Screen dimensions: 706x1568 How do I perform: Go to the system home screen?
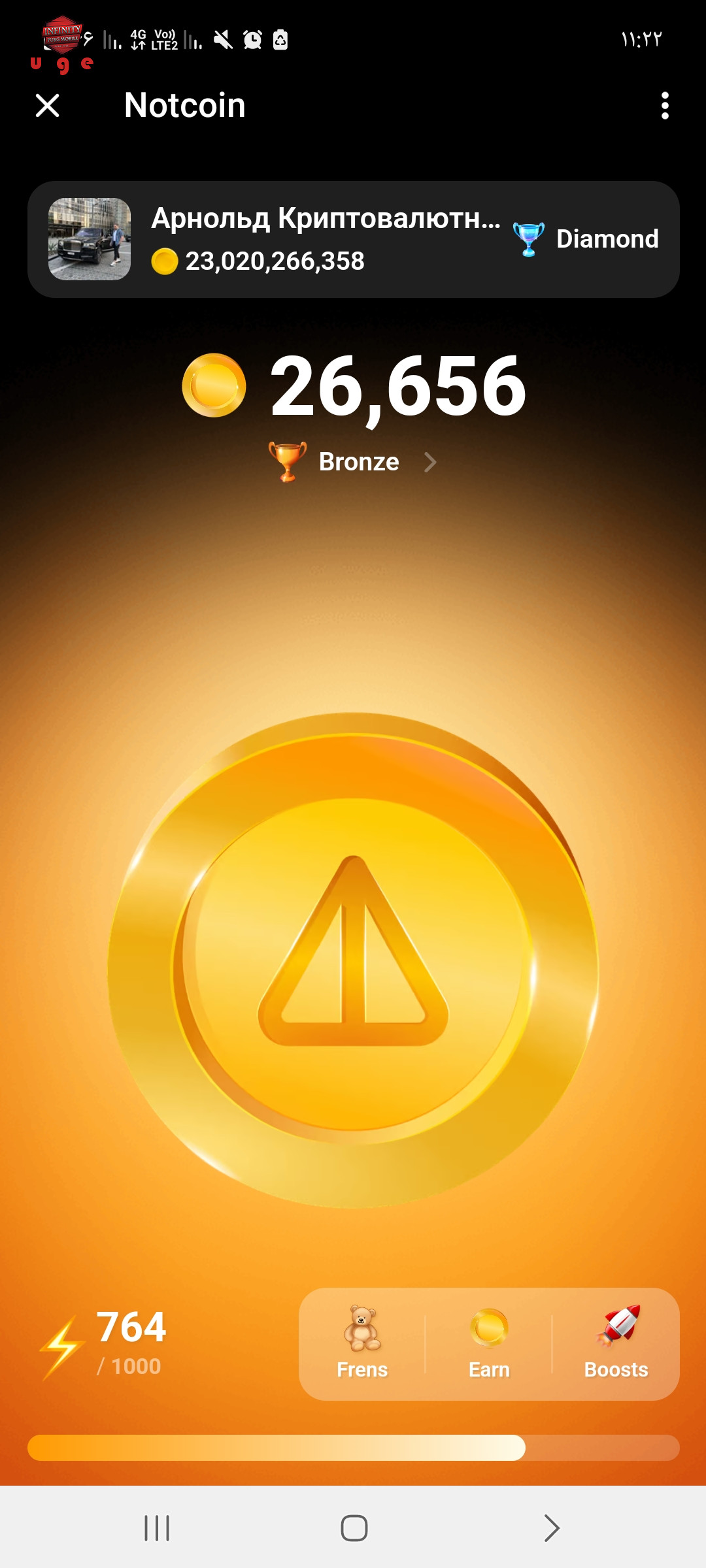tap(354, 1528)
